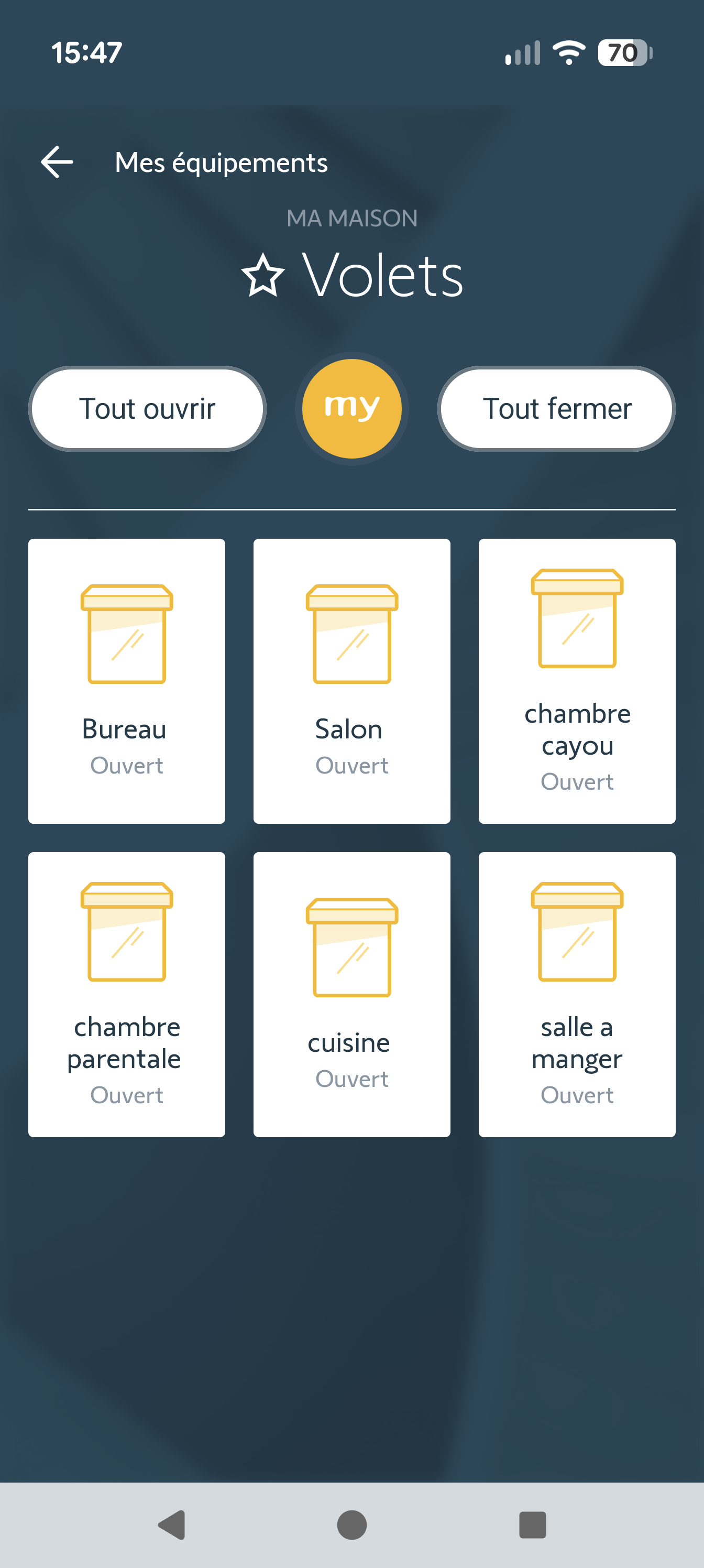Select the Salon shutter card
Image resolution: width=704 pixels, height=1568 pixels.
tap(351, 681)
